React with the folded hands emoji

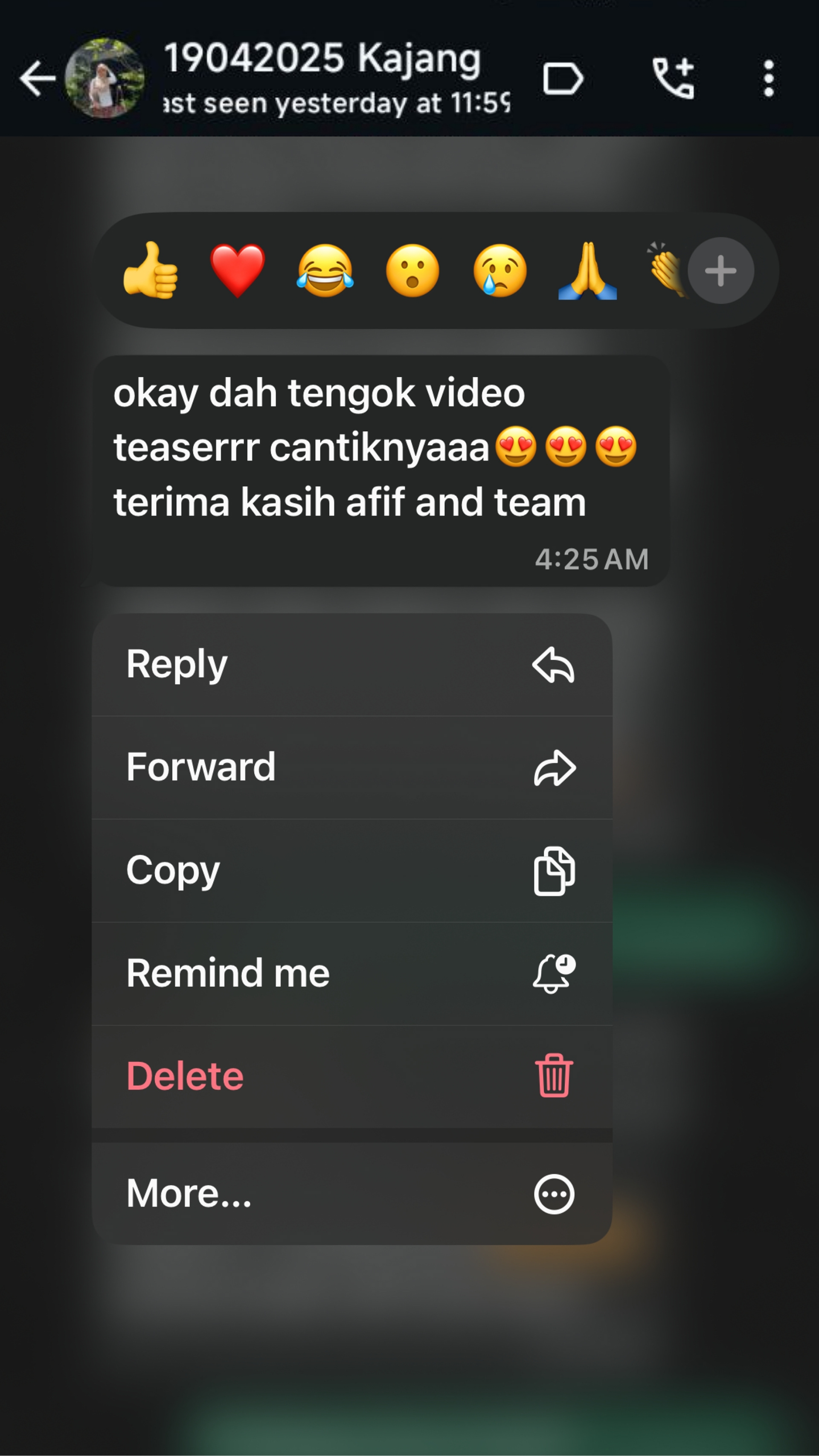point(587,270)
